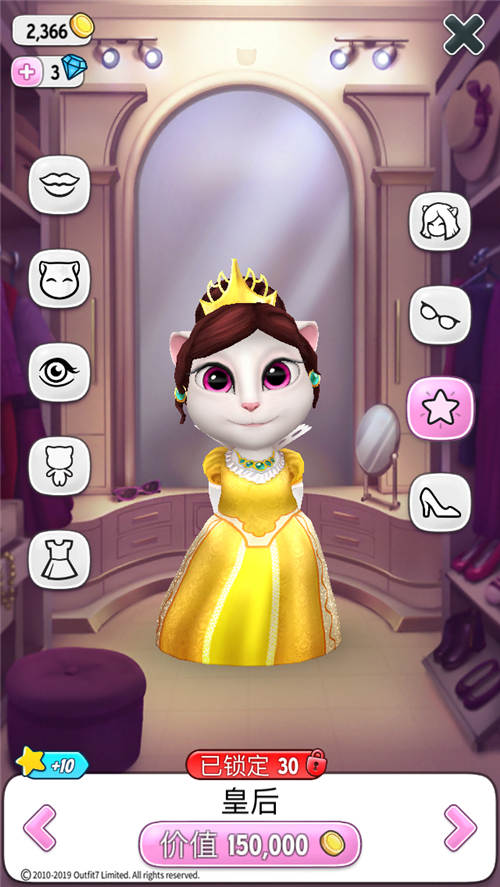Screen dimensions: 500x887
Task: Select the star costumes category
Action: (440, 408)
